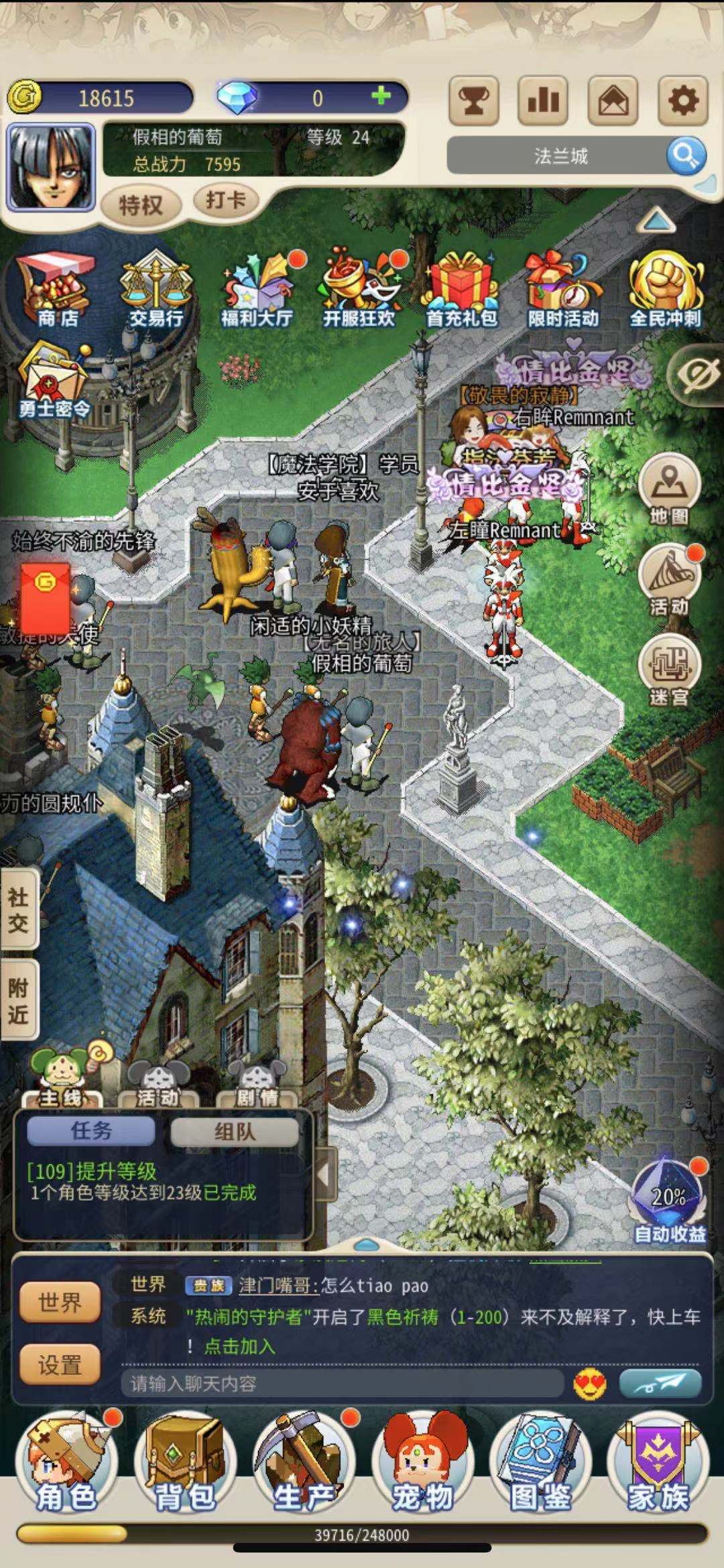Tap the search icon beside 法兰城
Viewport: 724px width, 1568px height.
tap(686, 156)
